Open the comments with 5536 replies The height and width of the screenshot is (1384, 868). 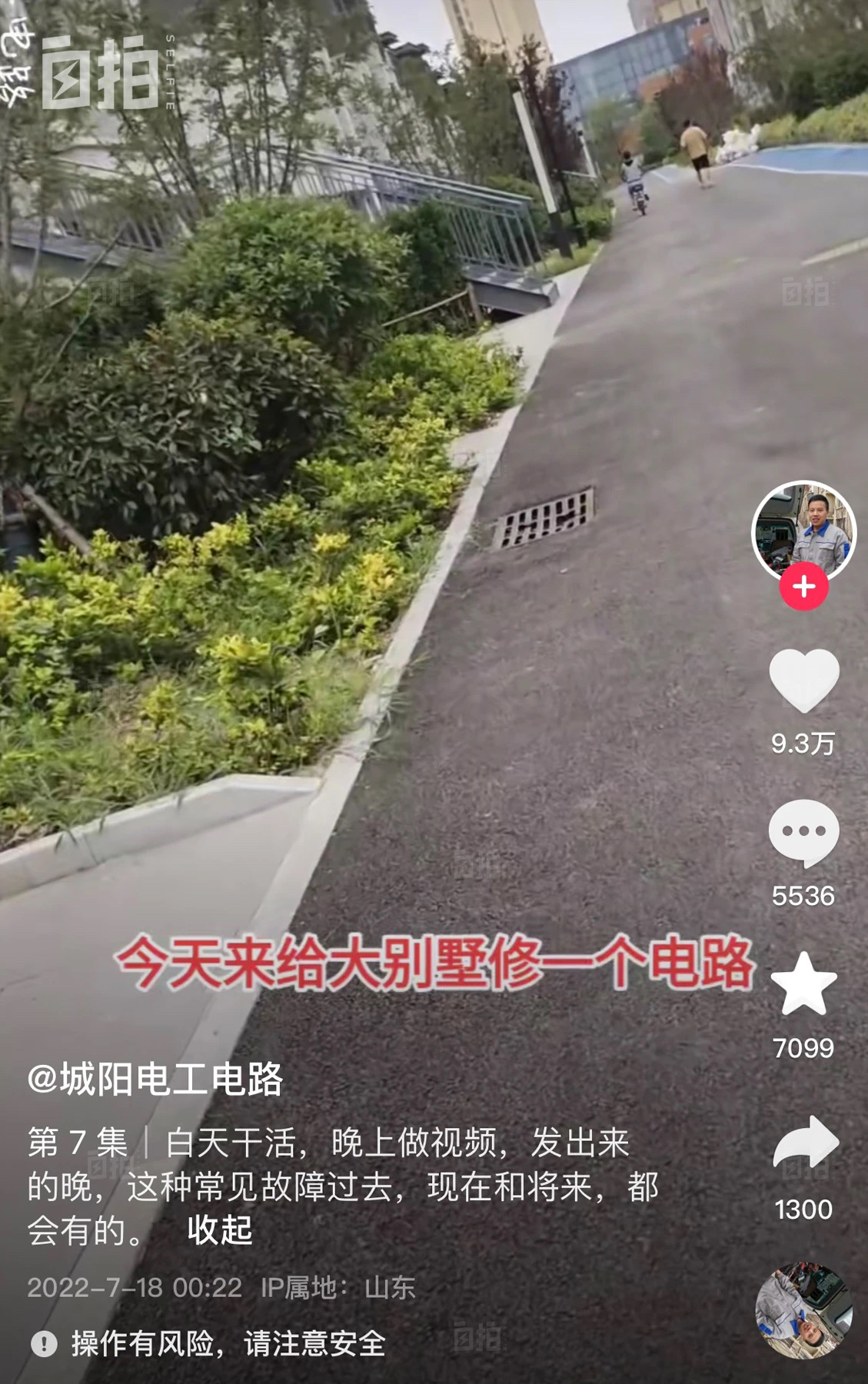(803, 833)
